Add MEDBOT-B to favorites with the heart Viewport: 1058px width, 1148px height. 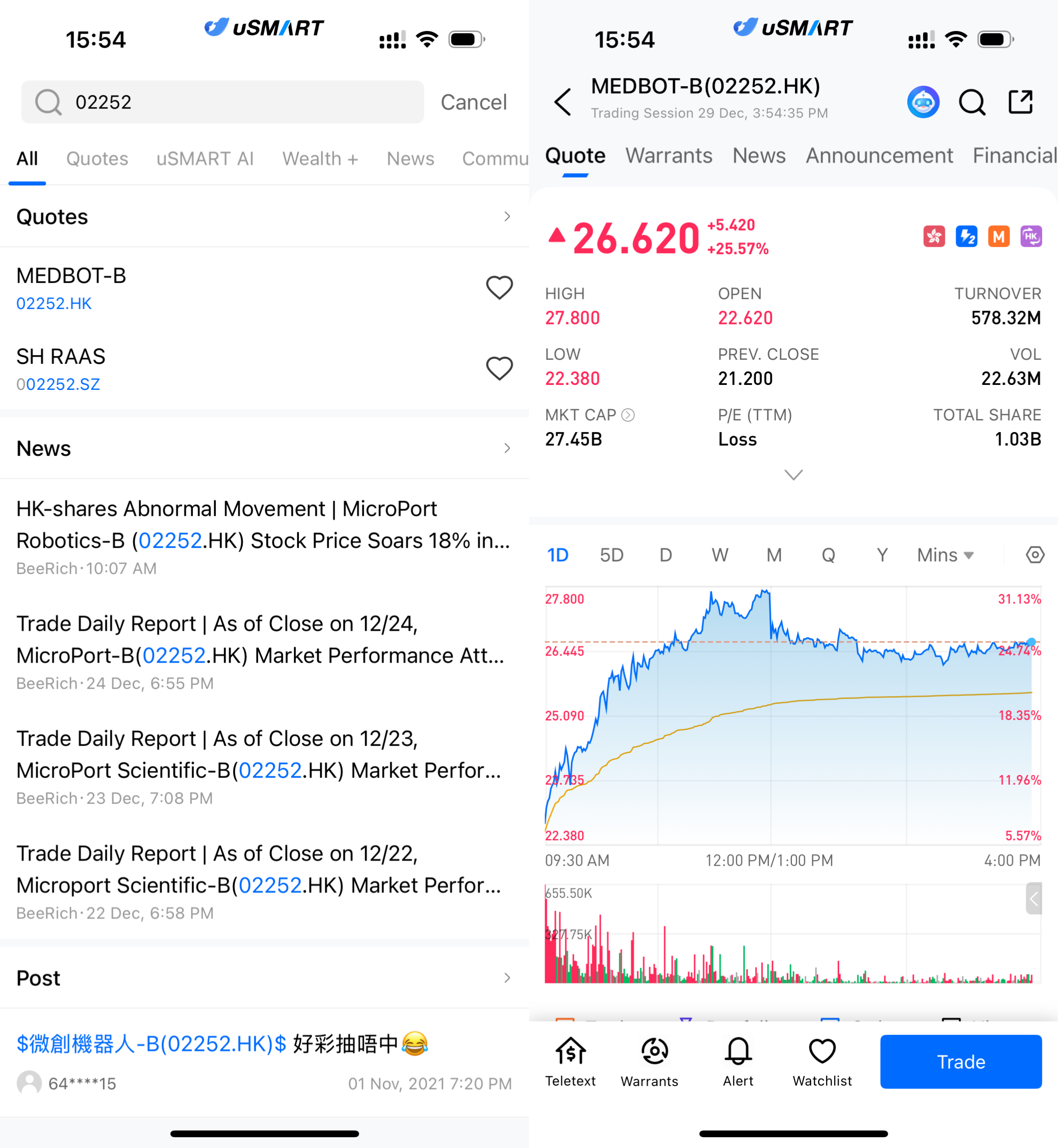[x=499, y=288]
